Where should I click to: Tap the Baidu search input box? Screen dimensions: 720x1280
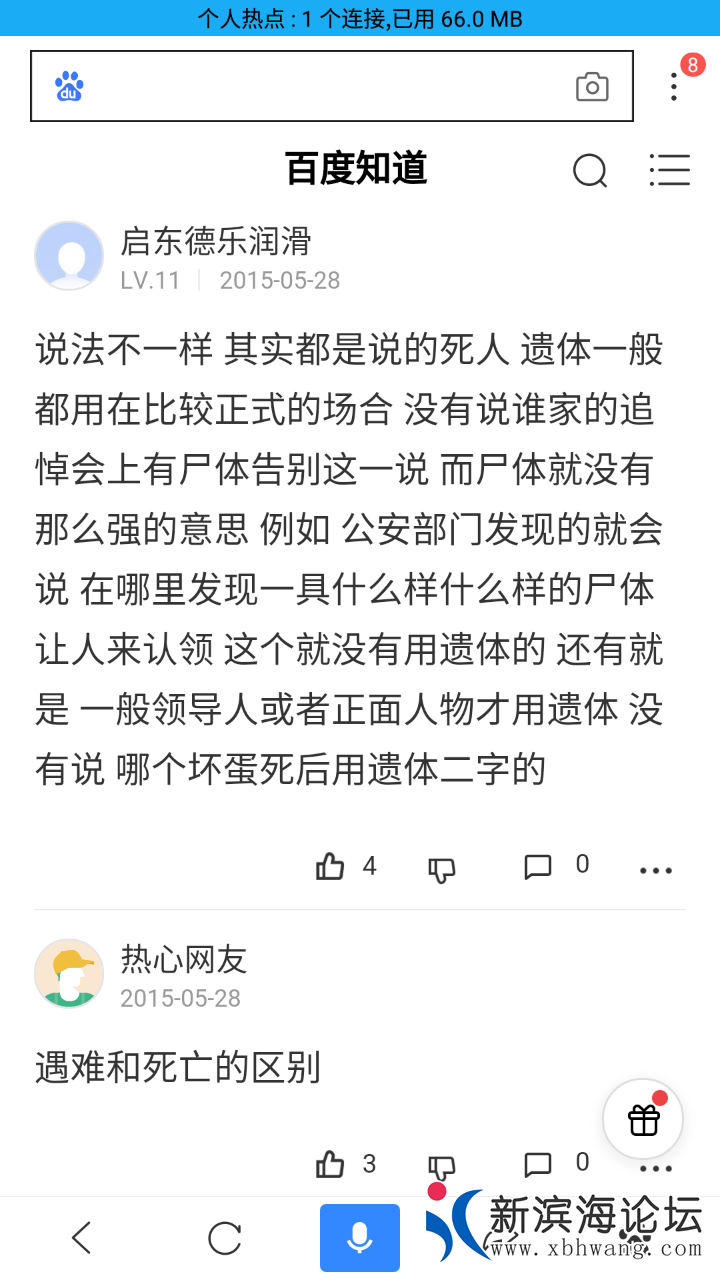(x=320, y=87)
